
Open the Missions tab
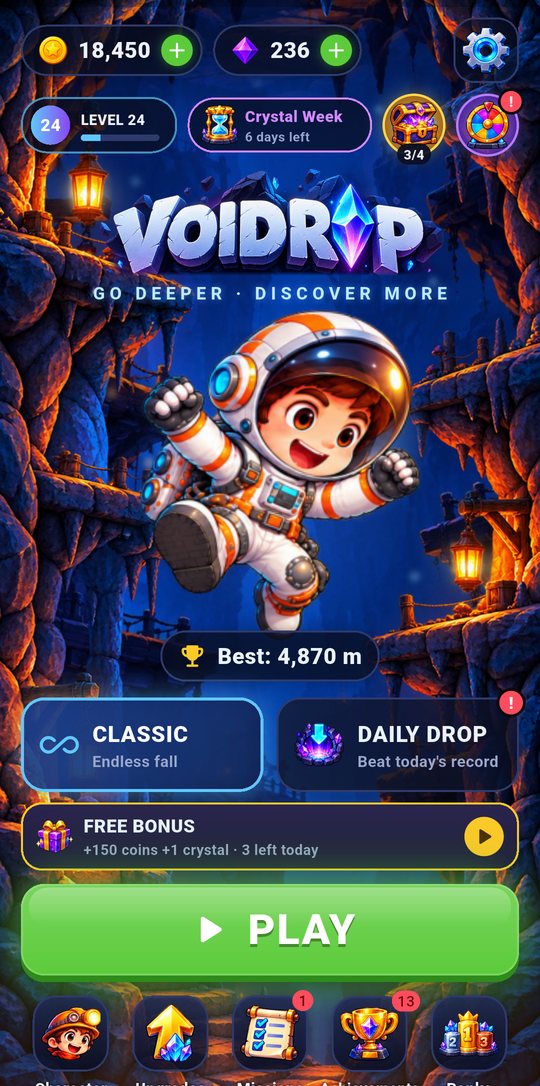[x=270, y=1035]
